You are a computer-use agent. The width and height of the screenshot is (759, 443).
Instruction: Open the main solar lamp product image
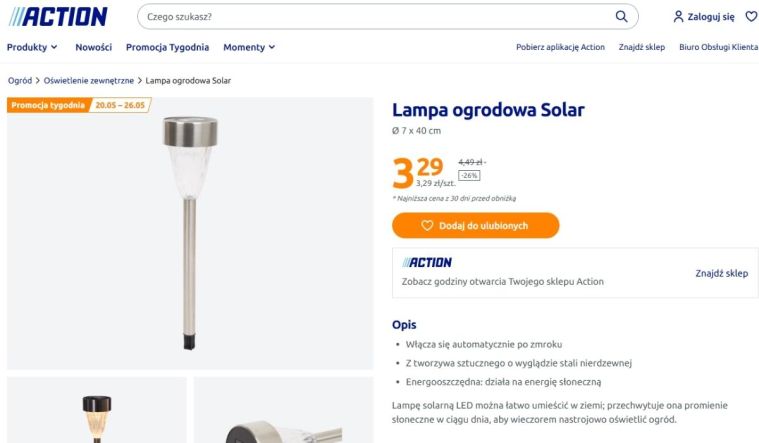pos(190,233)
